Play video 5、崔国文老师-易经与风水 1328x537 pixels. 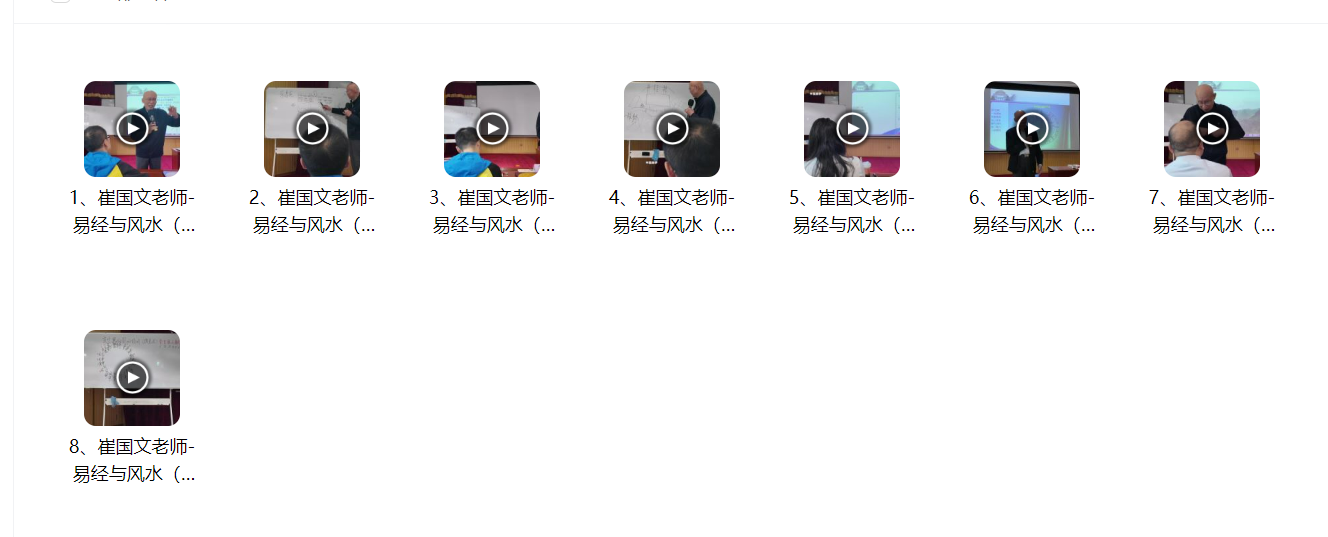852,128
